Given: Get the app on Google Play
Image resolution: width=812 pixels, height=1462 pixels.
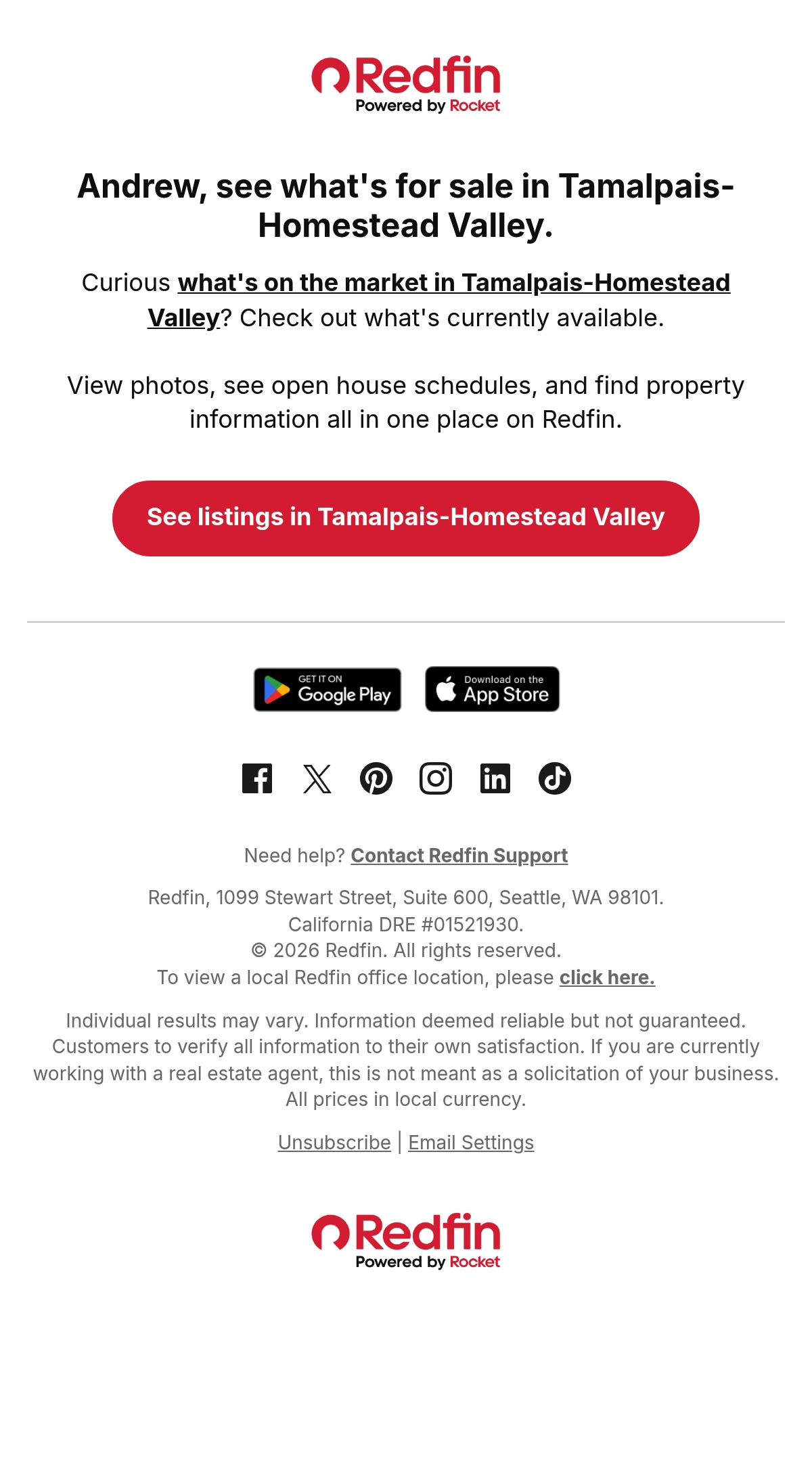Looking at the screenshot, I should (328, 689).
